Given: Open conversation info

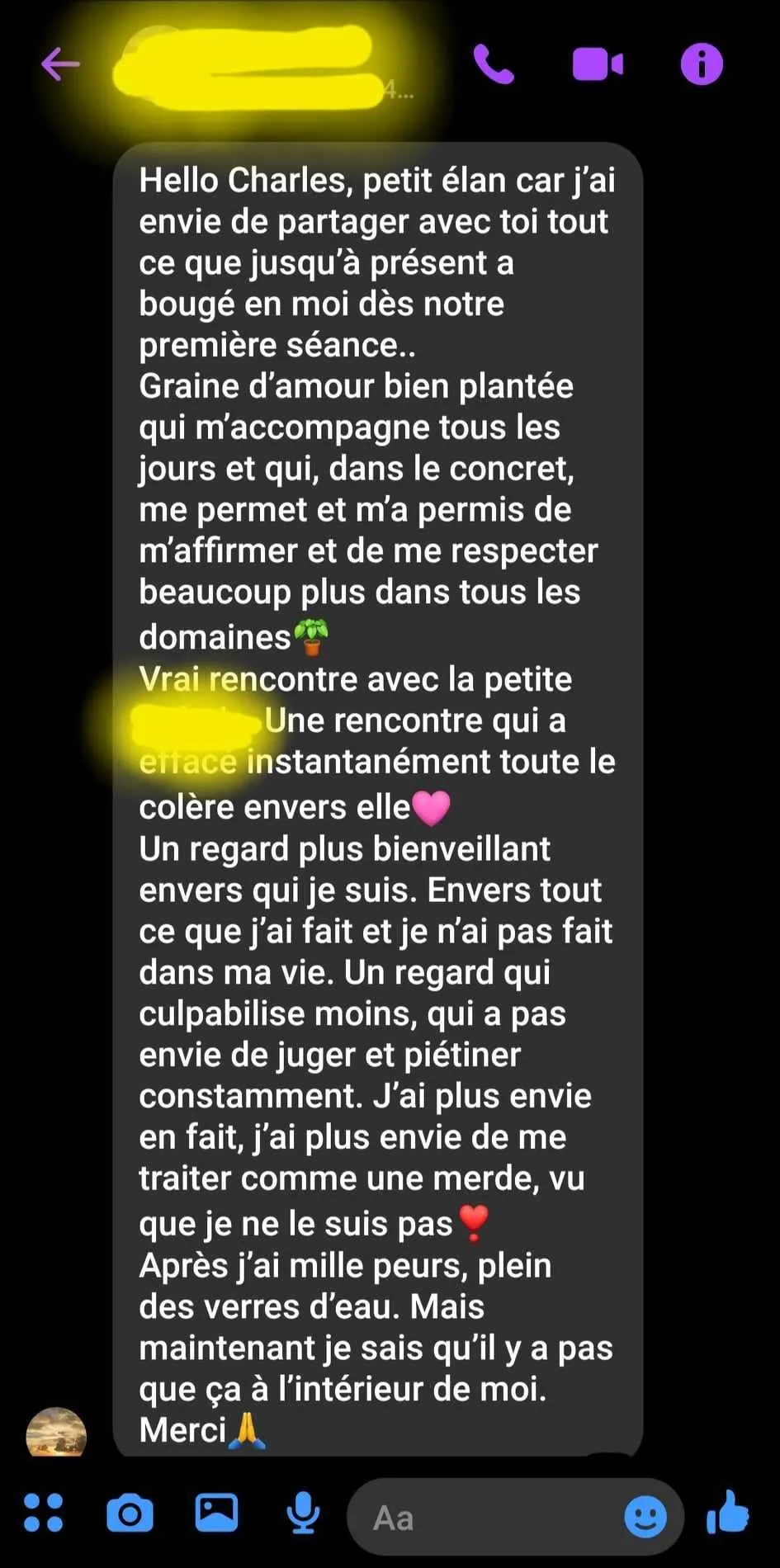Looking at the screenshot, I should pyautogui.click(x=702, y=64).
